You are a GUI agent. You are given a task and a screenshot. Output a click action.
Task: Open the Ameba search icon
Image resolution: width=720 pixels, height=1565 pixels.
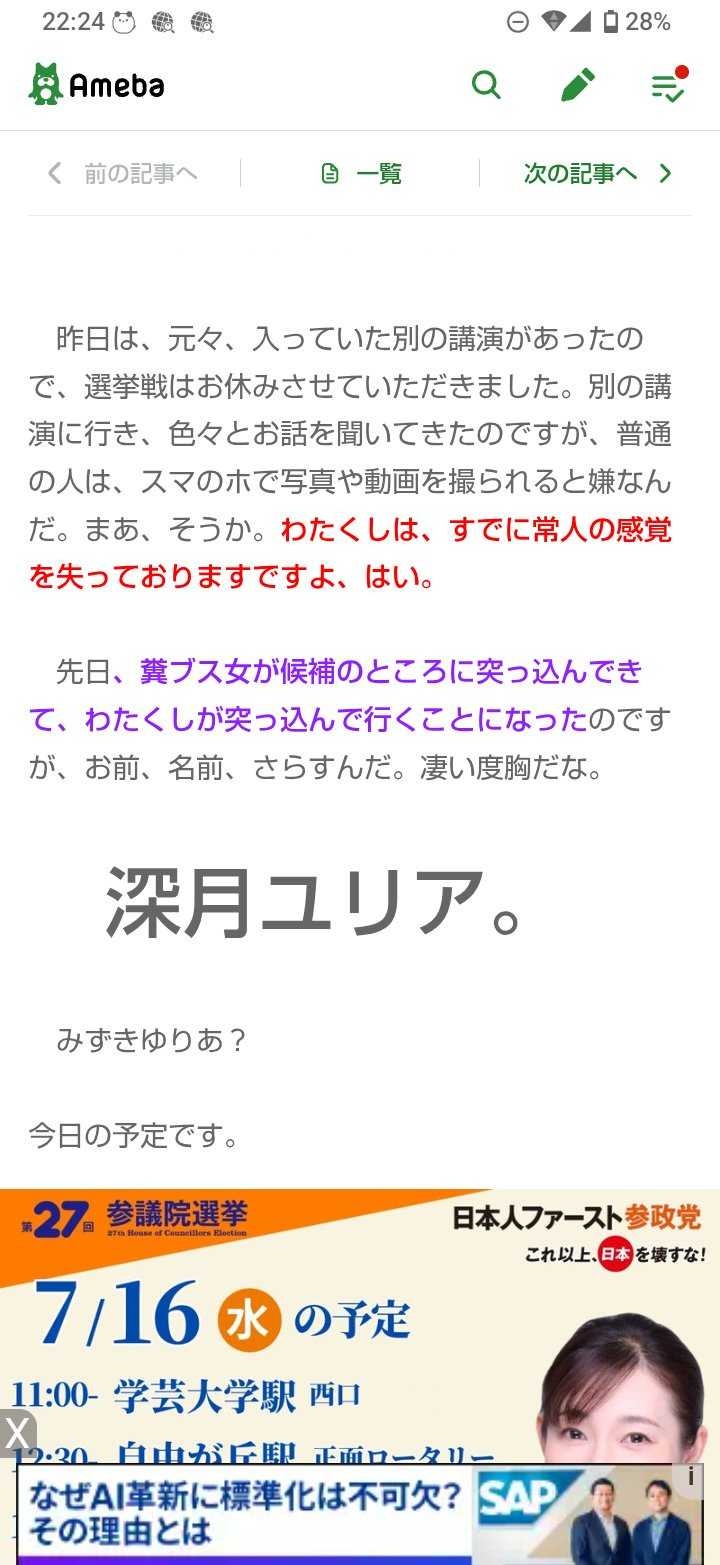[x=486, y=85]
